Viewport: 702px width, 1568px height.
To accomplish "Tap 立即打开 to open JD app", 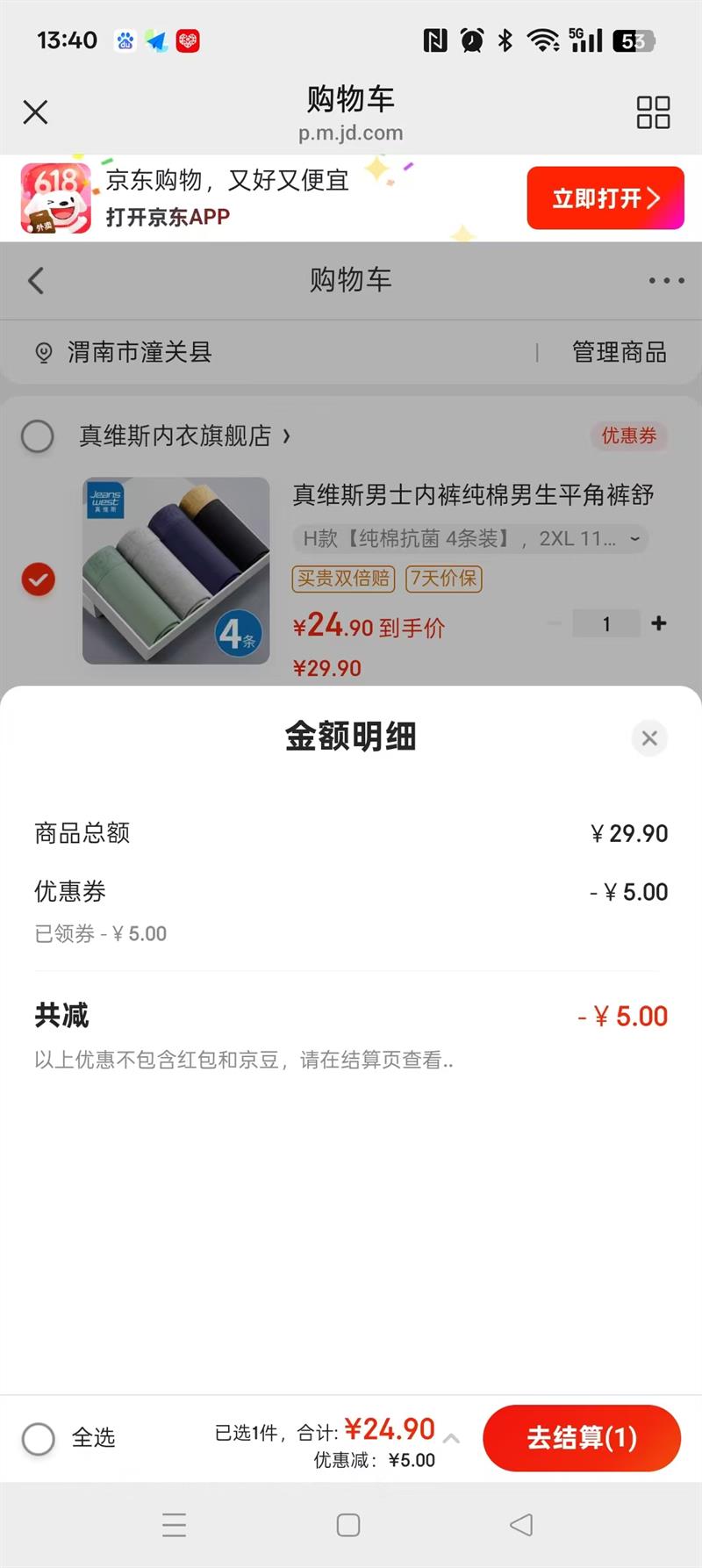I will pyautogui.click(x=605, y=198).
